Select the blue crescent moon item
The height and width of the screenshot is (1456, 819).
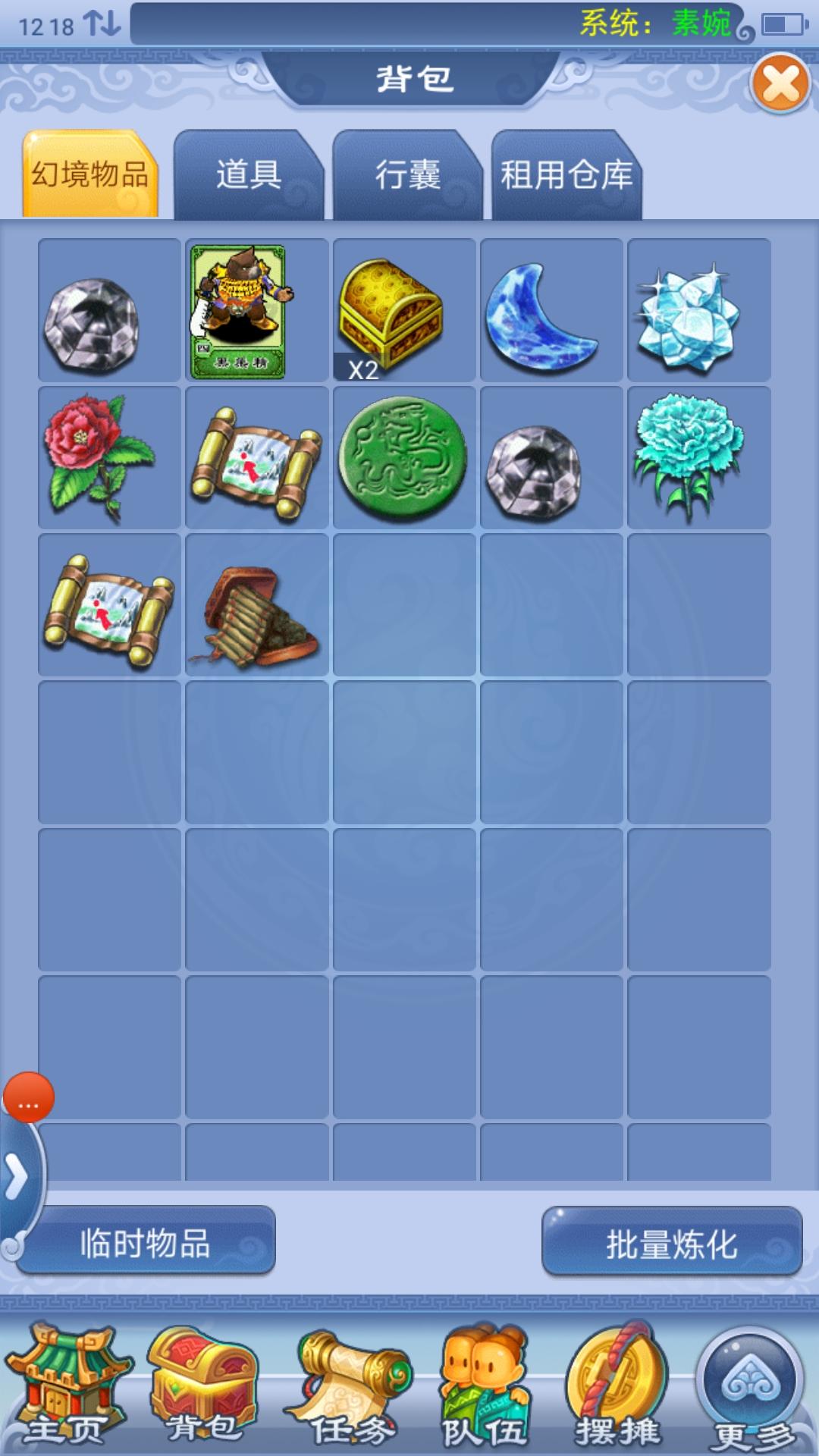tap(551, 311)
